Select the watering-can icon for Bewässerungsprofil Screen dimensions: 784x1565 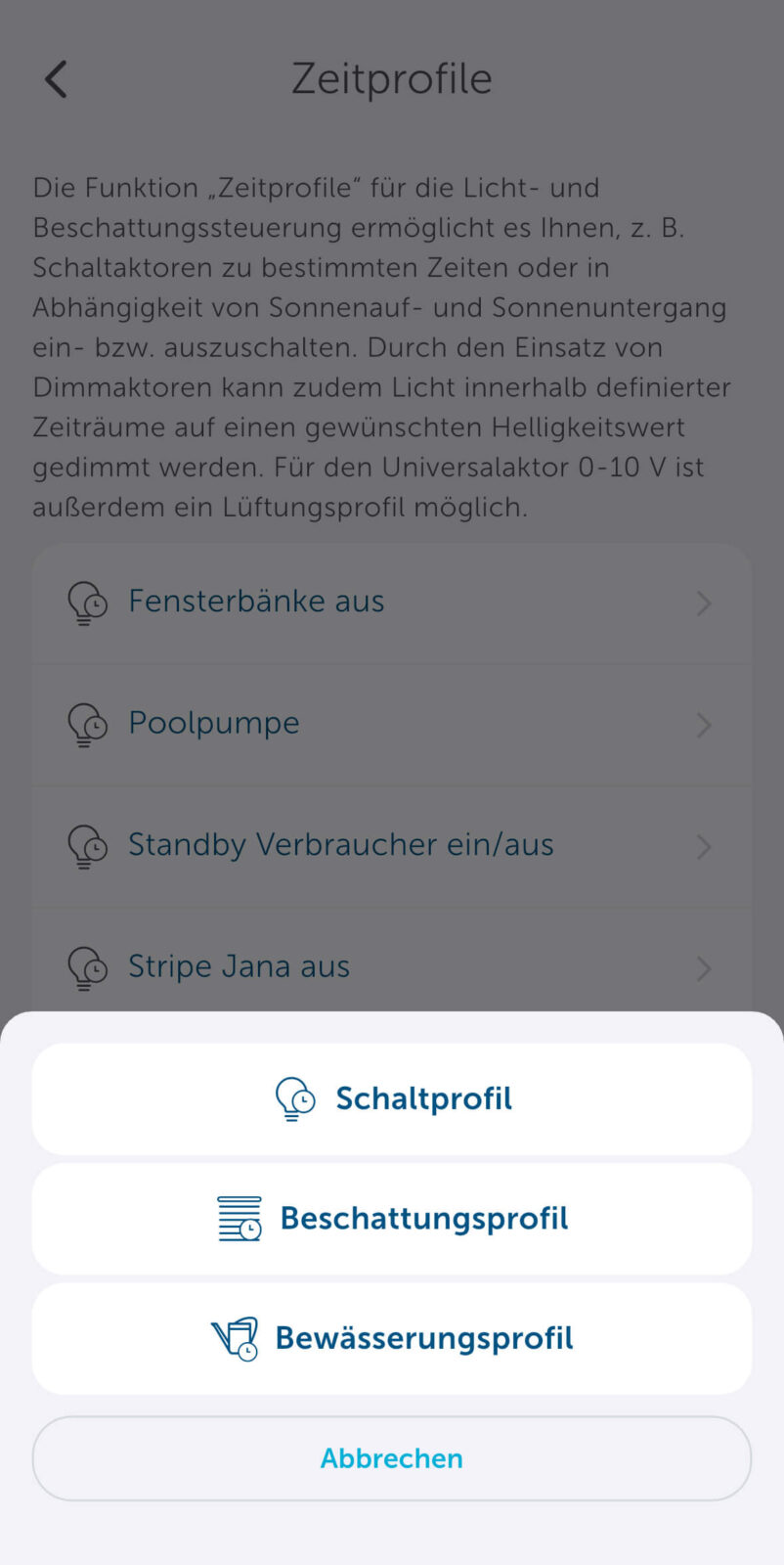tap(235, 1338)
